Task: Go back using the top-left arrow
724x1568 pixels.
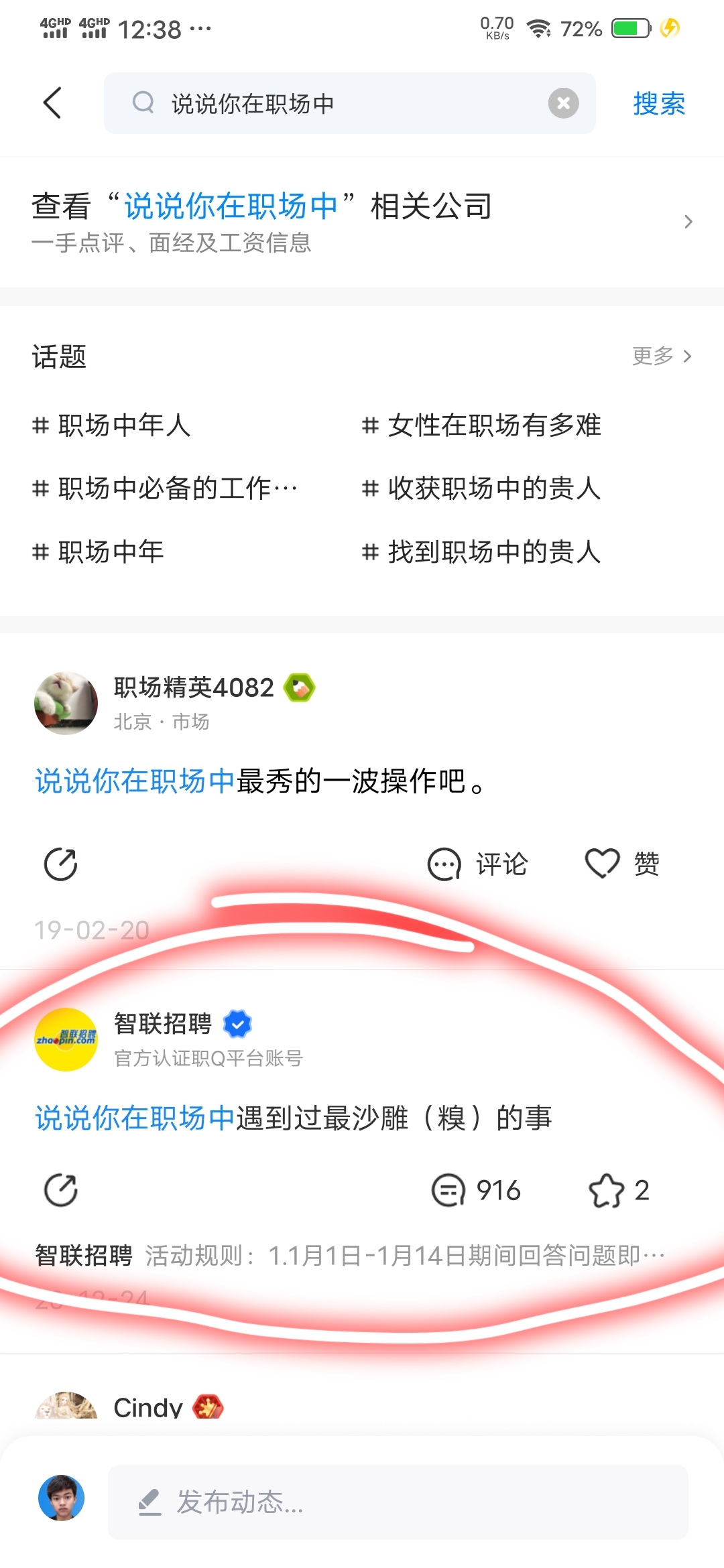Action: click(52, 103)
